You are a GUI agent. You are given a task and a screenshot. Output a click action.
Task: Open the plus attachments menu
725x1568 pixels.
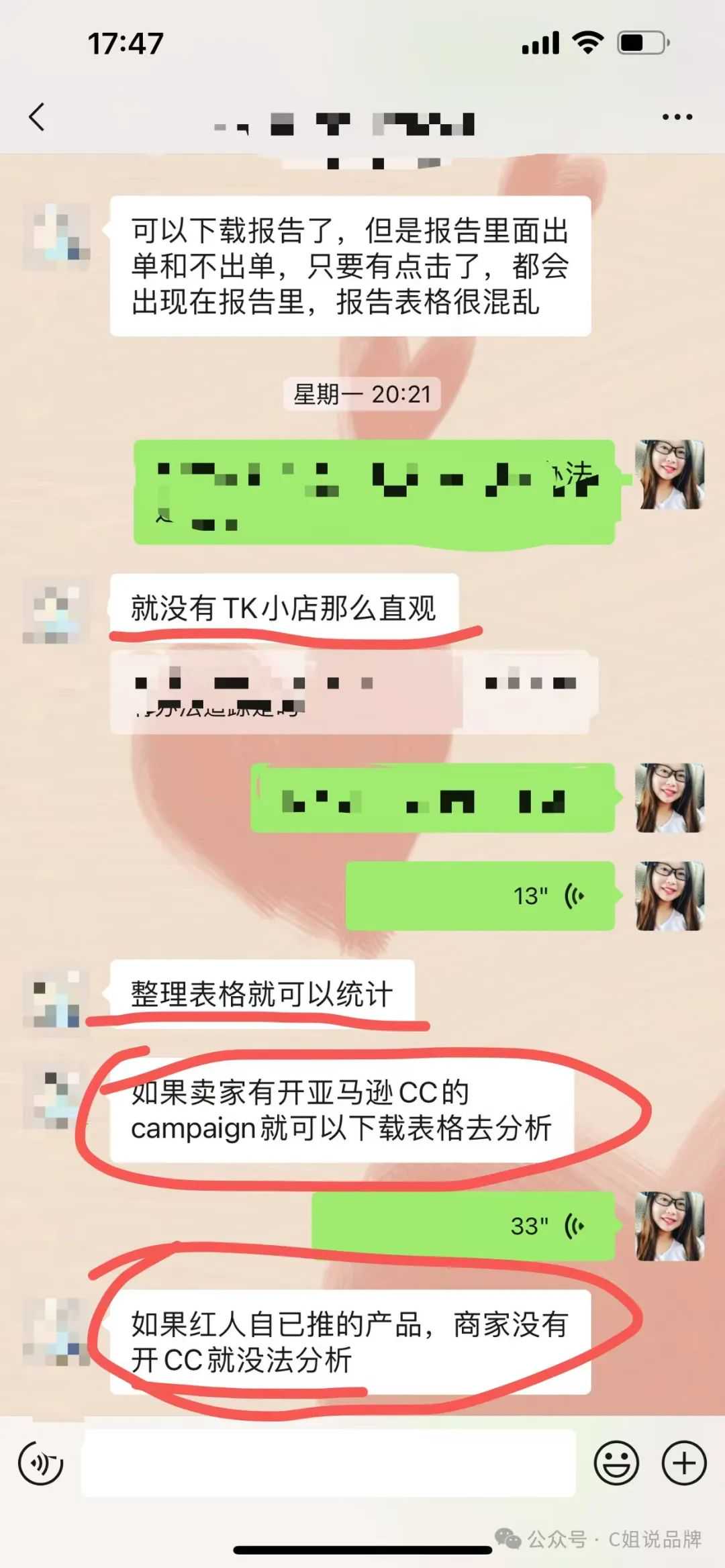point(684,1463)
